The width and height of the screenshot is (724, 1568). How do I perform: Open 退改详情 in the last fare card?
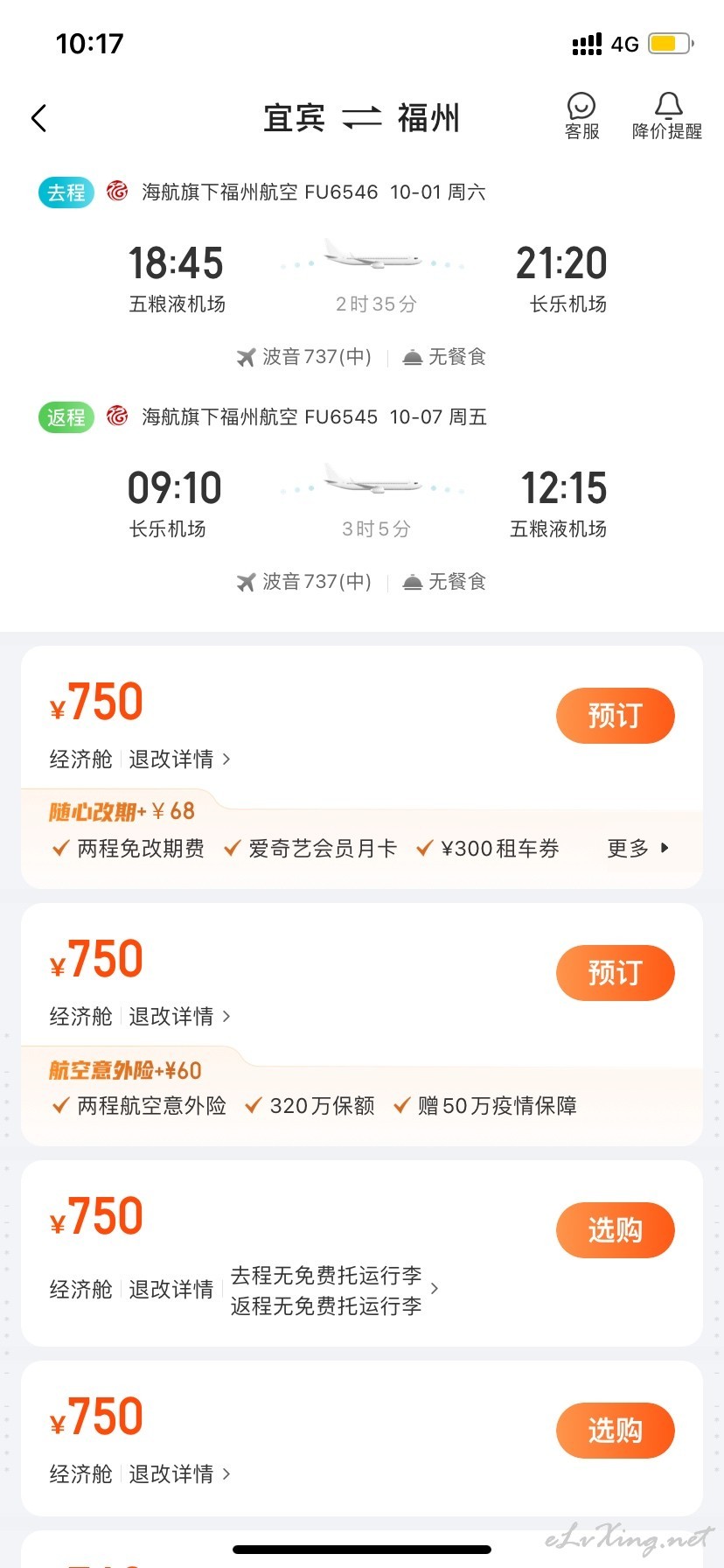tap(180, 1474)
